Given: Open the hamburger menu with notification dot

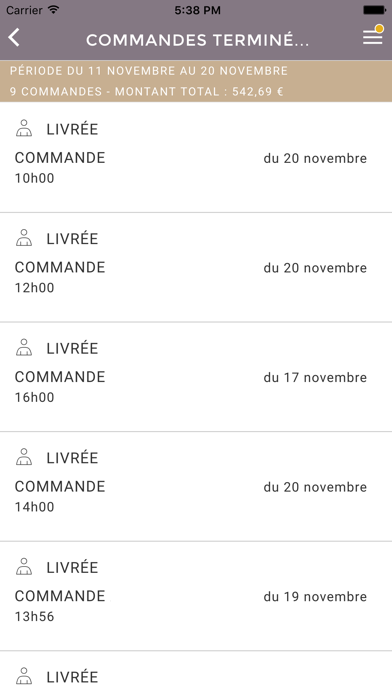Looking at the screenshot, I should [x=373, y=36].
